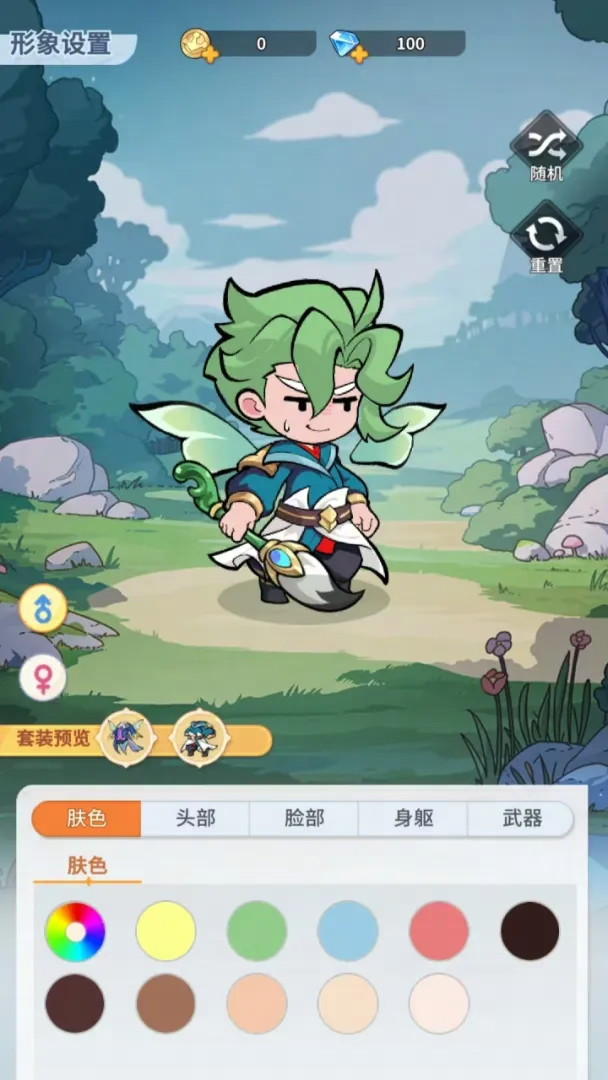Image resolution: width=608 pixels, height=1080 pixels.
Task: Choose the green skin color
Action: pos(257,931)
